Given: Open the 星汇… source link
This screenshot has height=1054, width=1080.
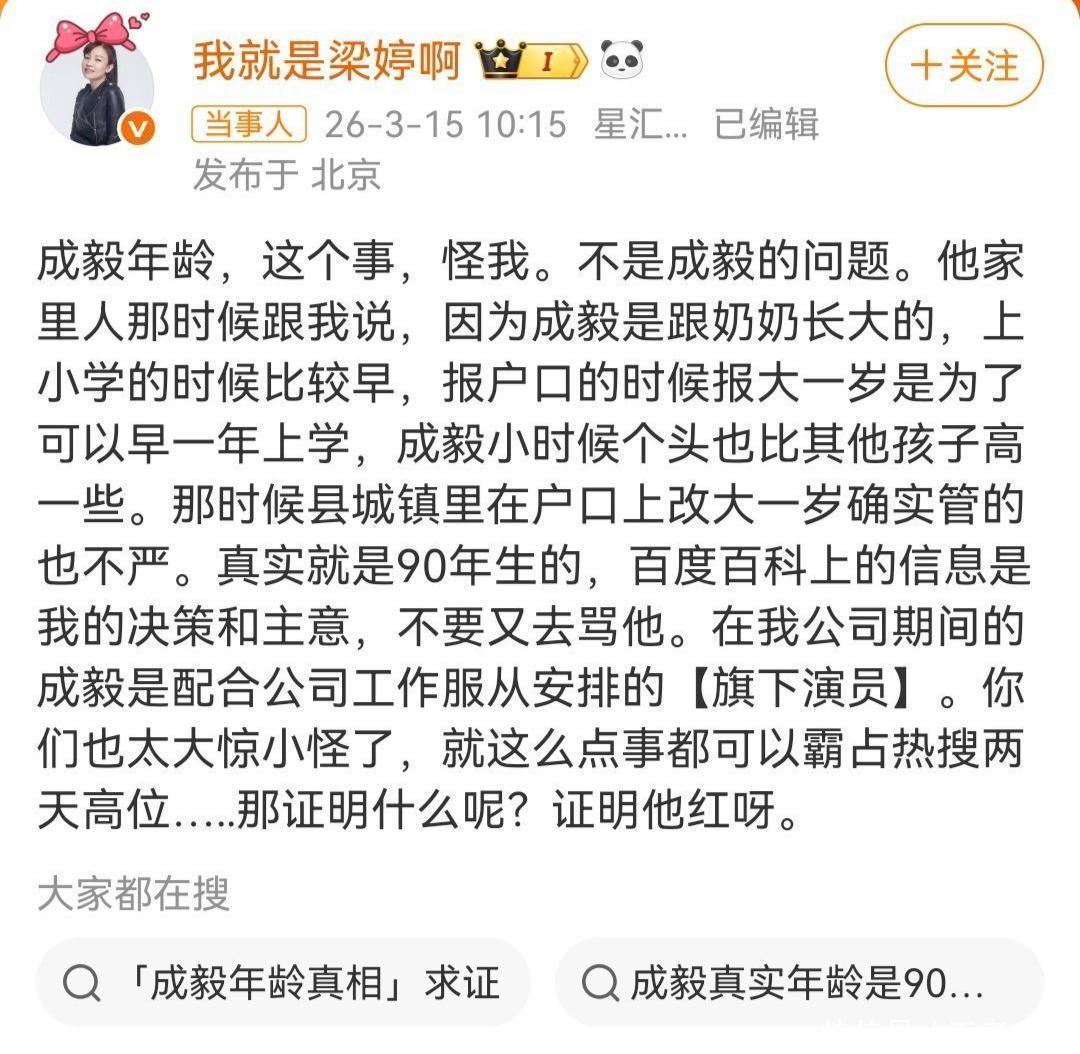Looking at the screenshot, I should (640, 125).
